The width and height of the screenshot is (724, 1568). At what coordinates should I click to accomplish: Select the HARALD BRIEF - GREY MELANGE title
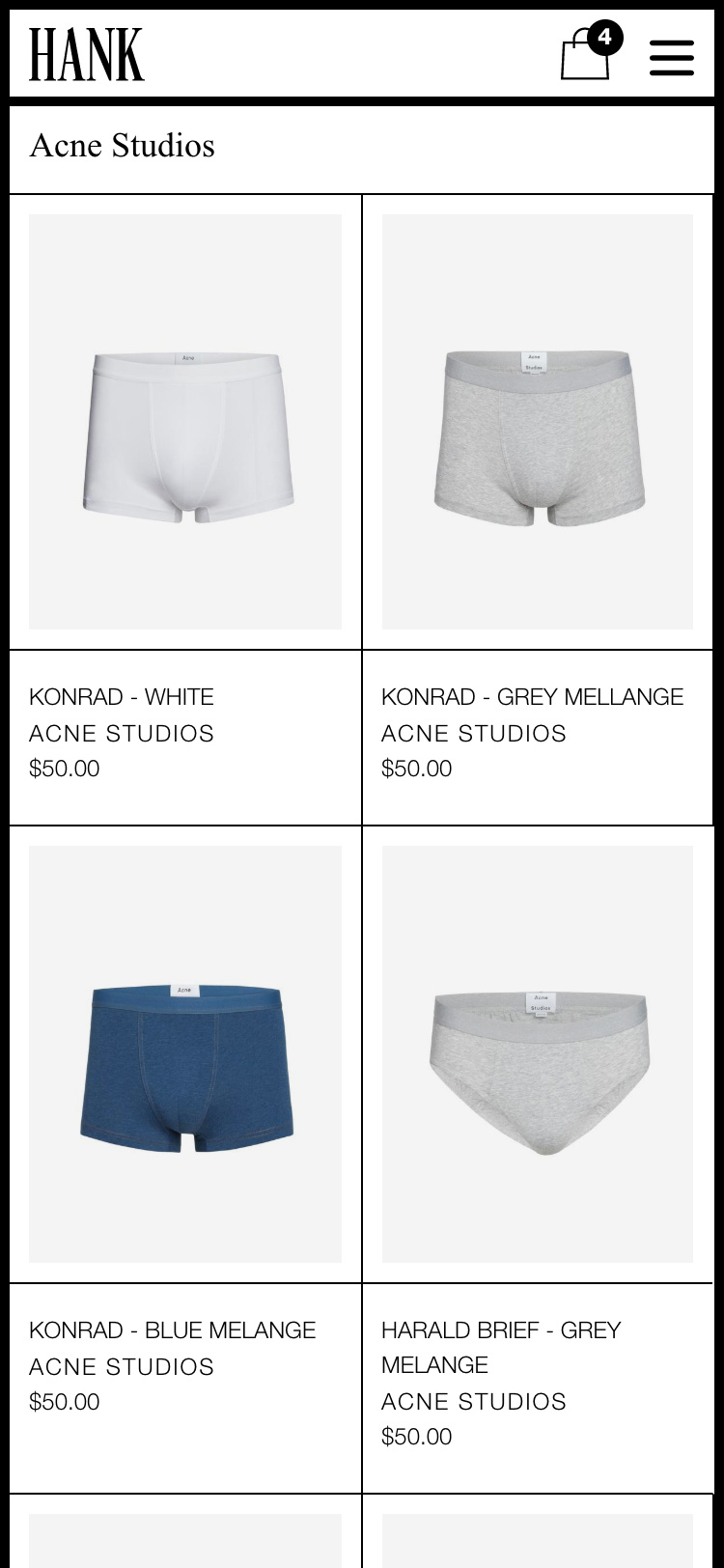pos(501,1348)
